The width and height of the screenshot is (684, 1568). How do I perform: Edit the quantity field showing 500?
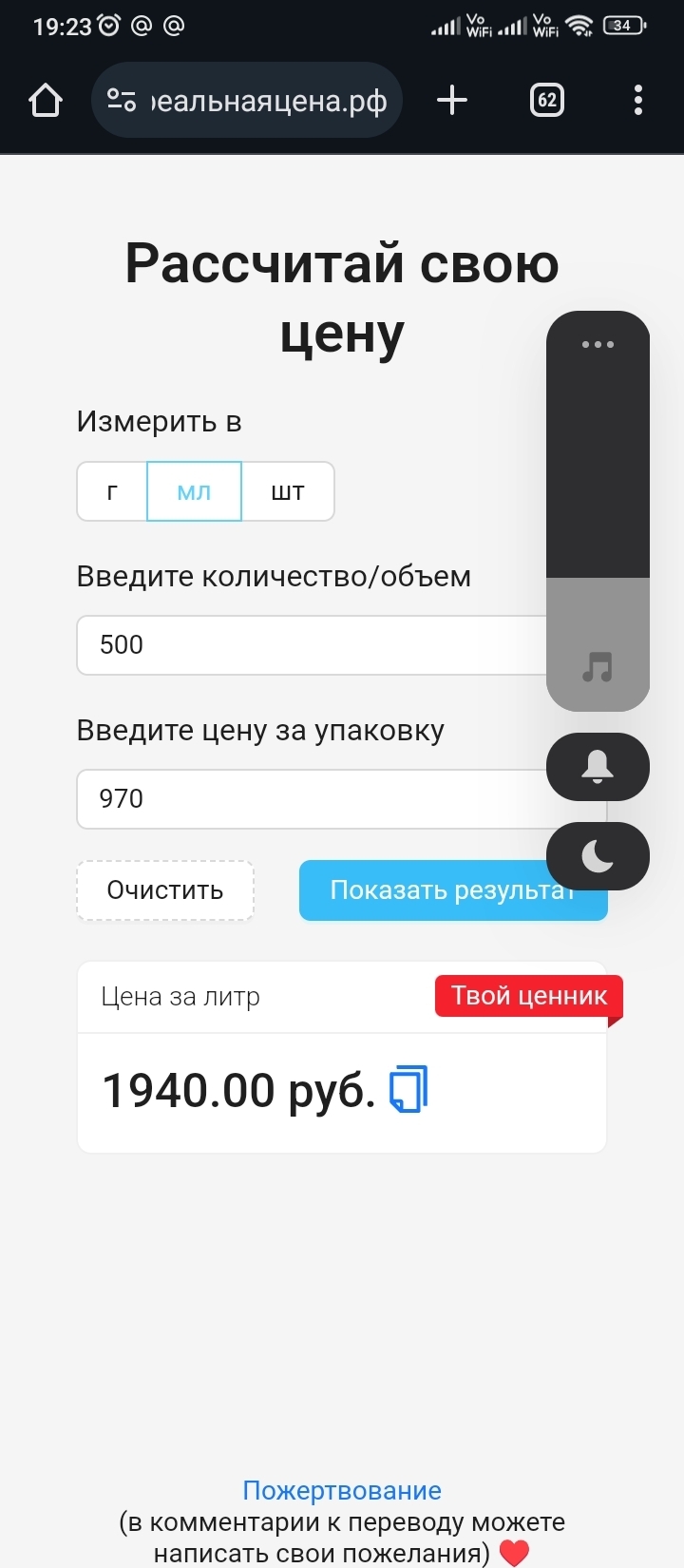coord(304,645)
